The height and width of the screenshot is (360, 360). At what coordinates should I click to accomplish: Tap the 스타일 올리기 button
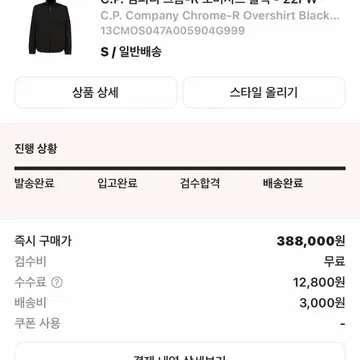[x=264, y=92]
